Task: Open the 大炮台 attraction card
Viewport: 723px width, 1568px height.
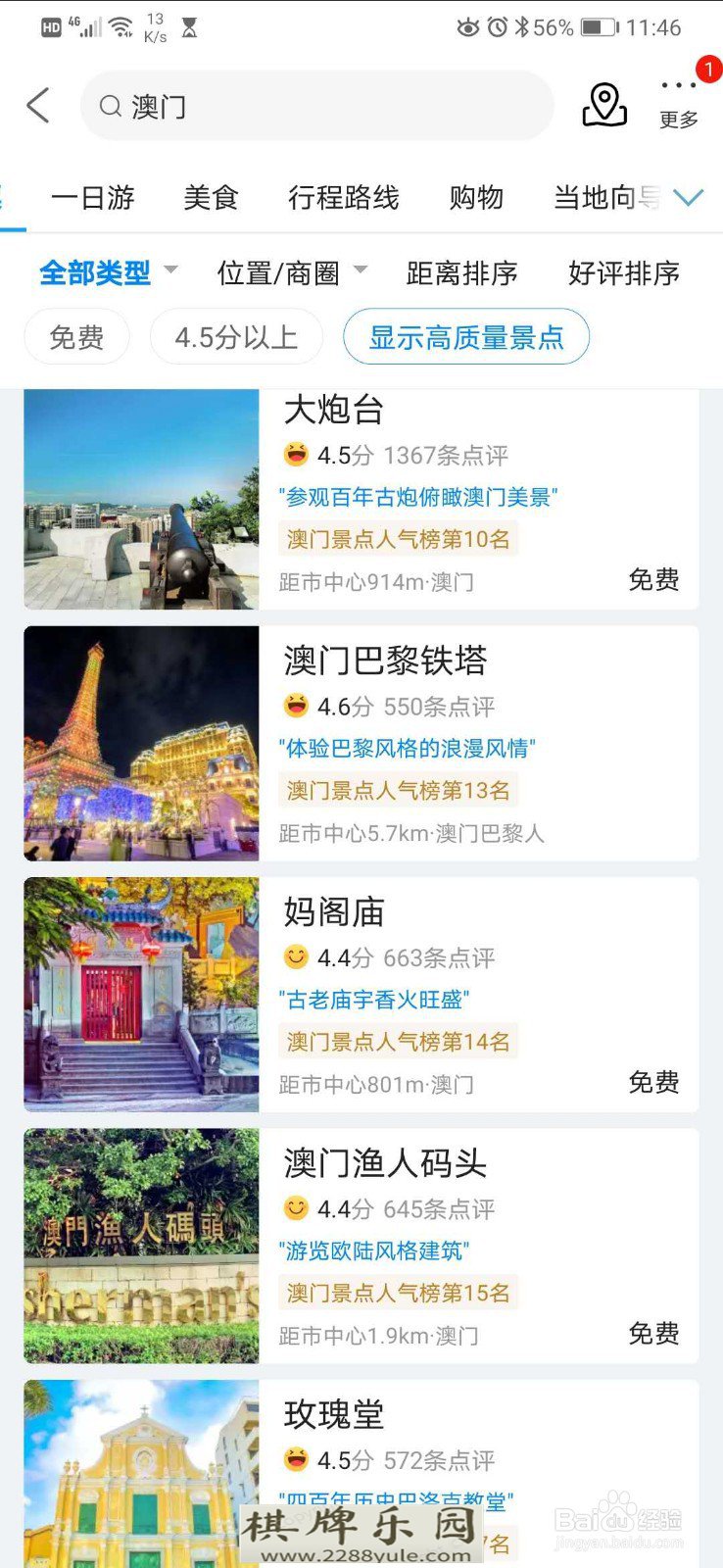Action: click(x=361, y=499)
